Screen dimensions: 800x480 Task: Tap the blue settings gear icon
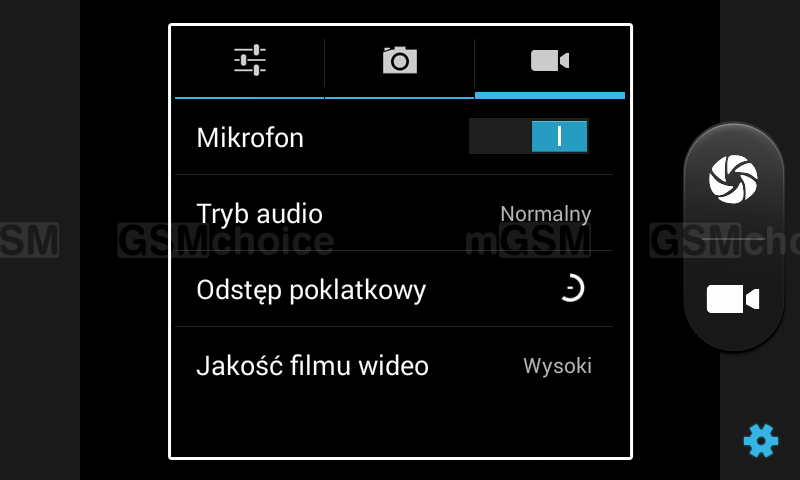click(x=760, y=440)
